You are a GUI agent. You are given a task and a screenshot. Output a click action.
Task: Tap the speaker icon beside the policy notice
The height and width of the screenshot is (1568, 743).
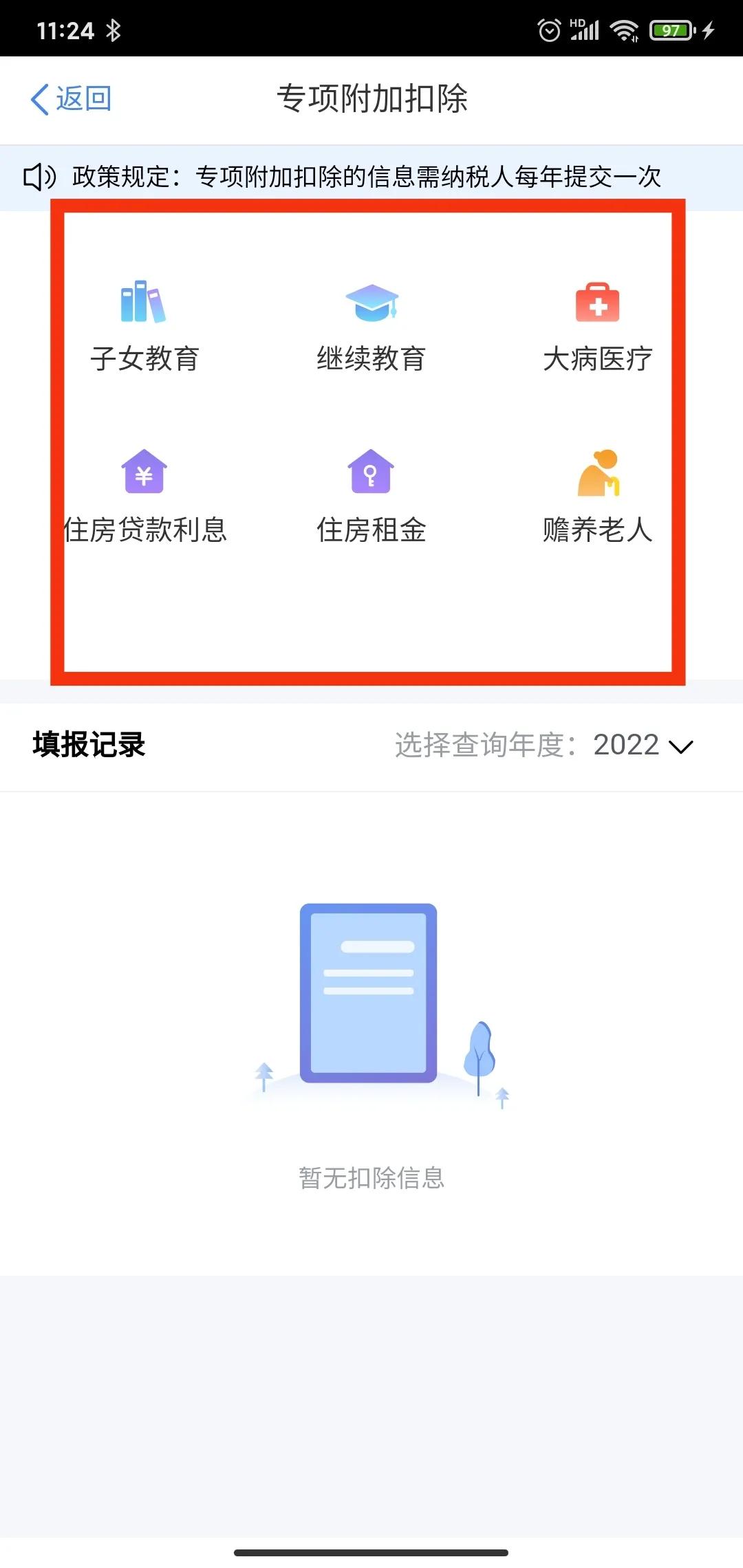[x=39, y=177]
